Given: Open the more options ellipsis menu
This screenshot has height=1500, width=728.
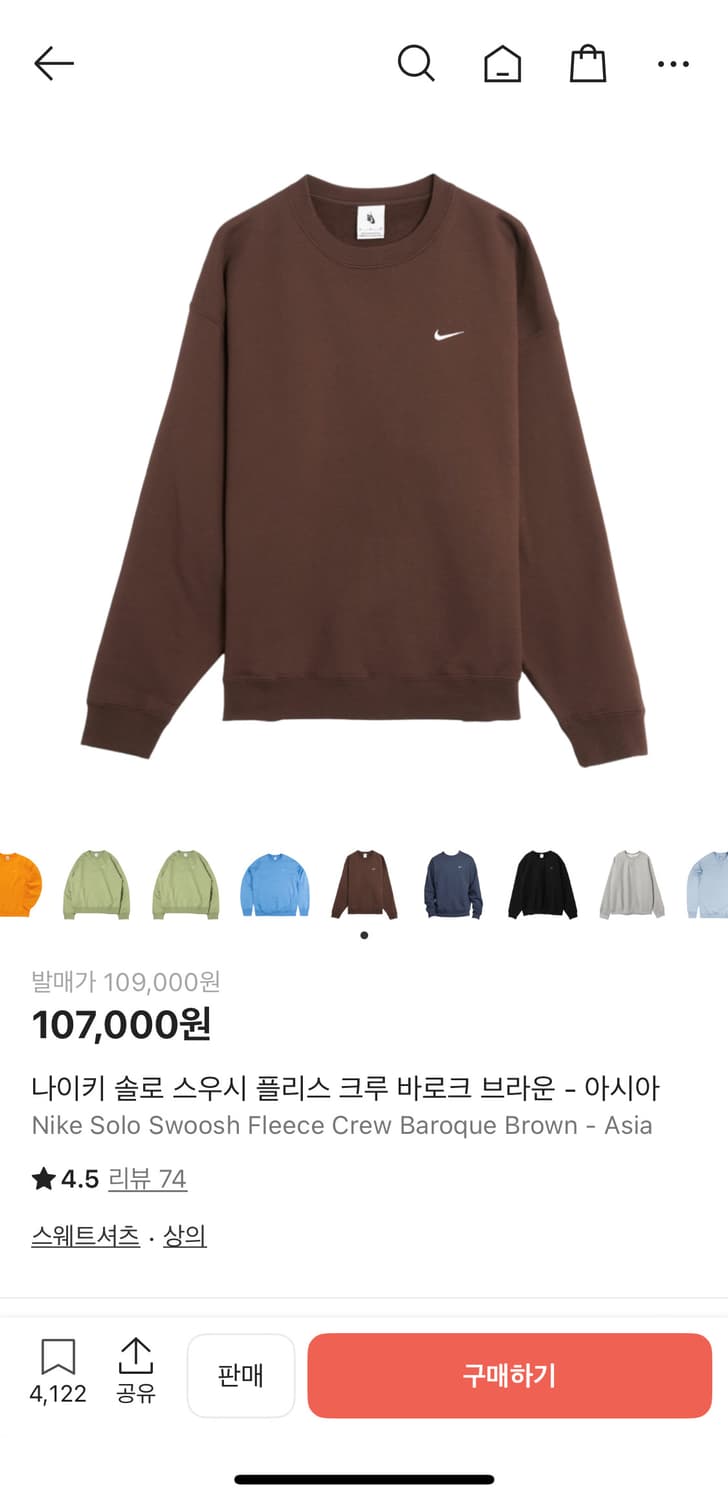Looking at the screenshot, I should (x=675, y=63).
